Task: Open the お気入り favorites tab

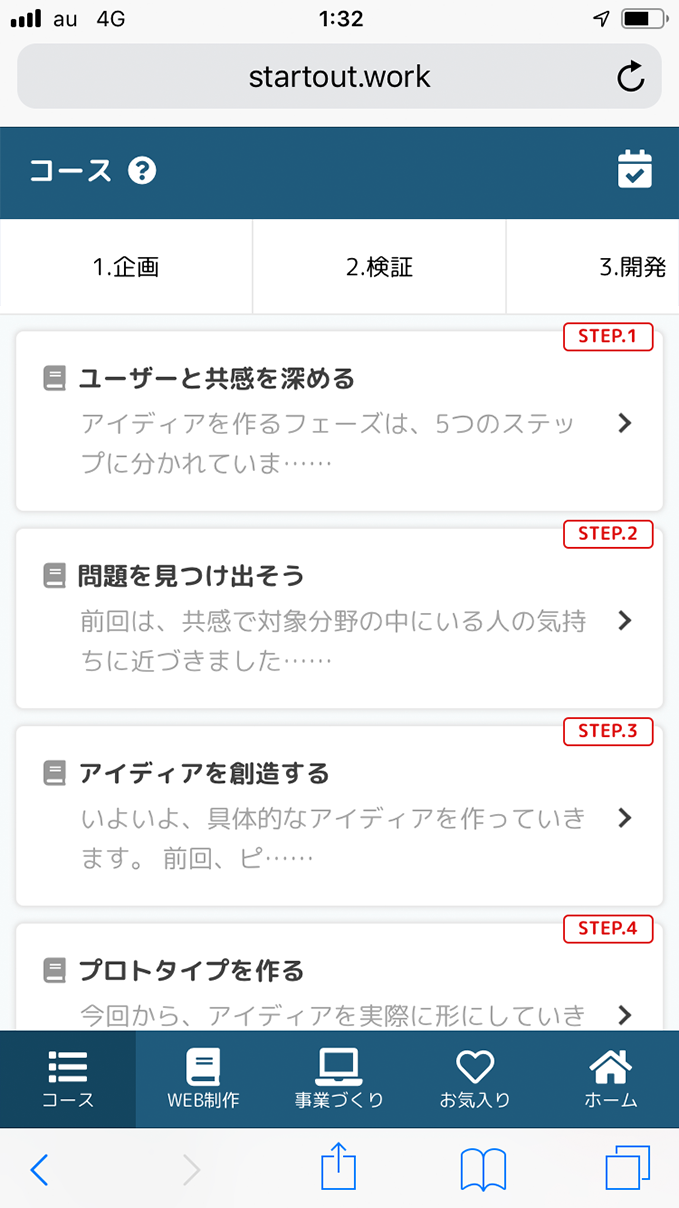Action: coord(475,1080)
